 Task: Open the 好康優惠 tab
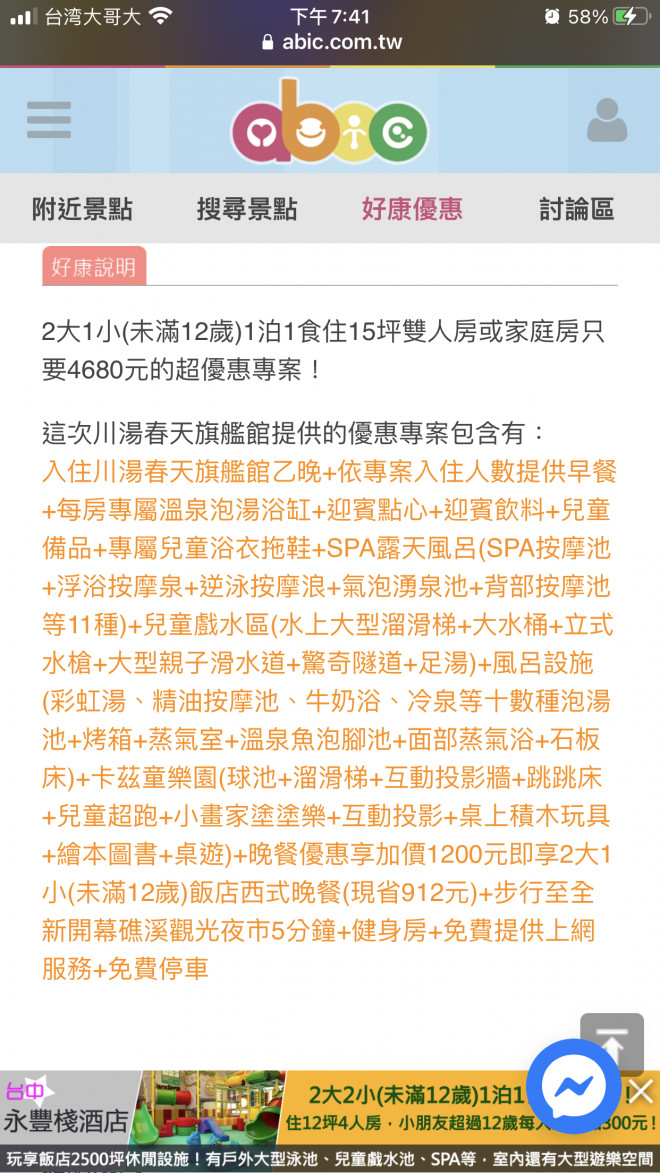(x=412, y=209)
